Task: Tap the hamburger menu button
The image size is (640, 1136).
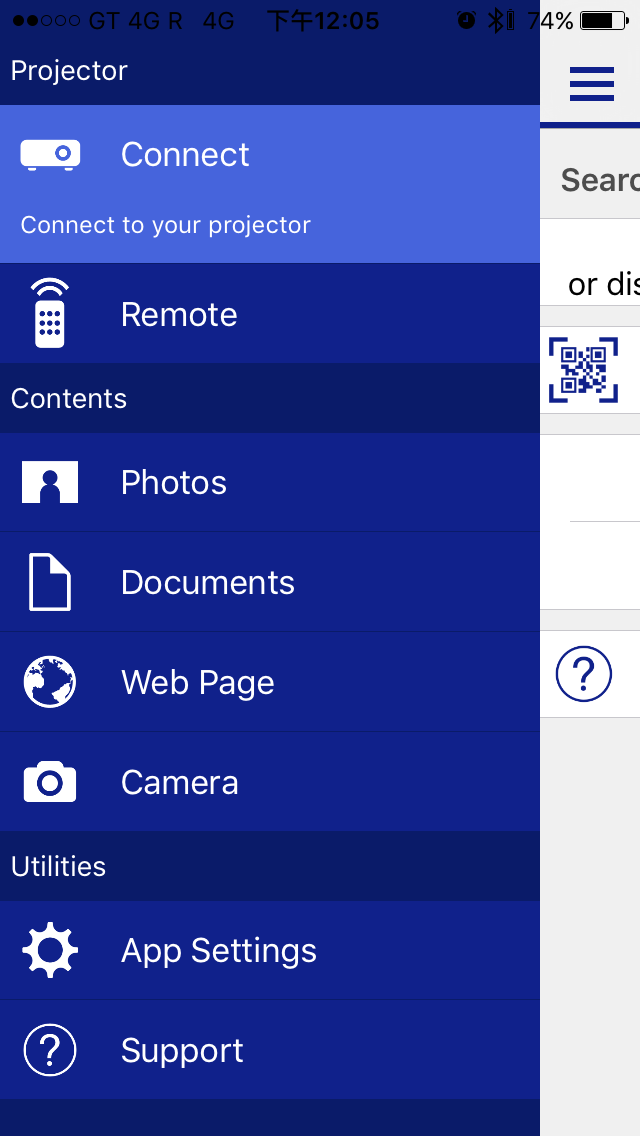Action: [591, 84]
